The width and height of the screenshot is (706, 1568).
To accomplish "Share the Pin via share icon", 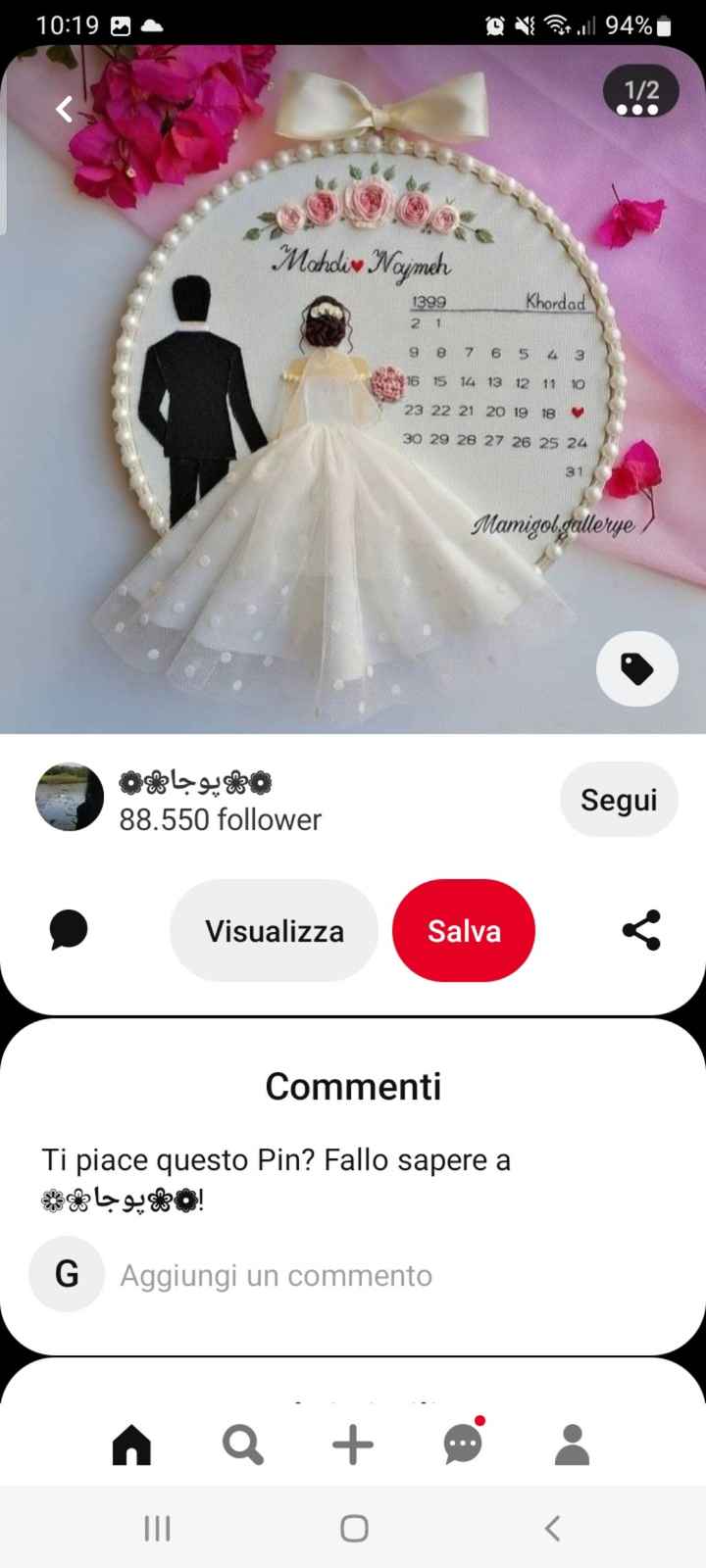I will pos(640,930).
